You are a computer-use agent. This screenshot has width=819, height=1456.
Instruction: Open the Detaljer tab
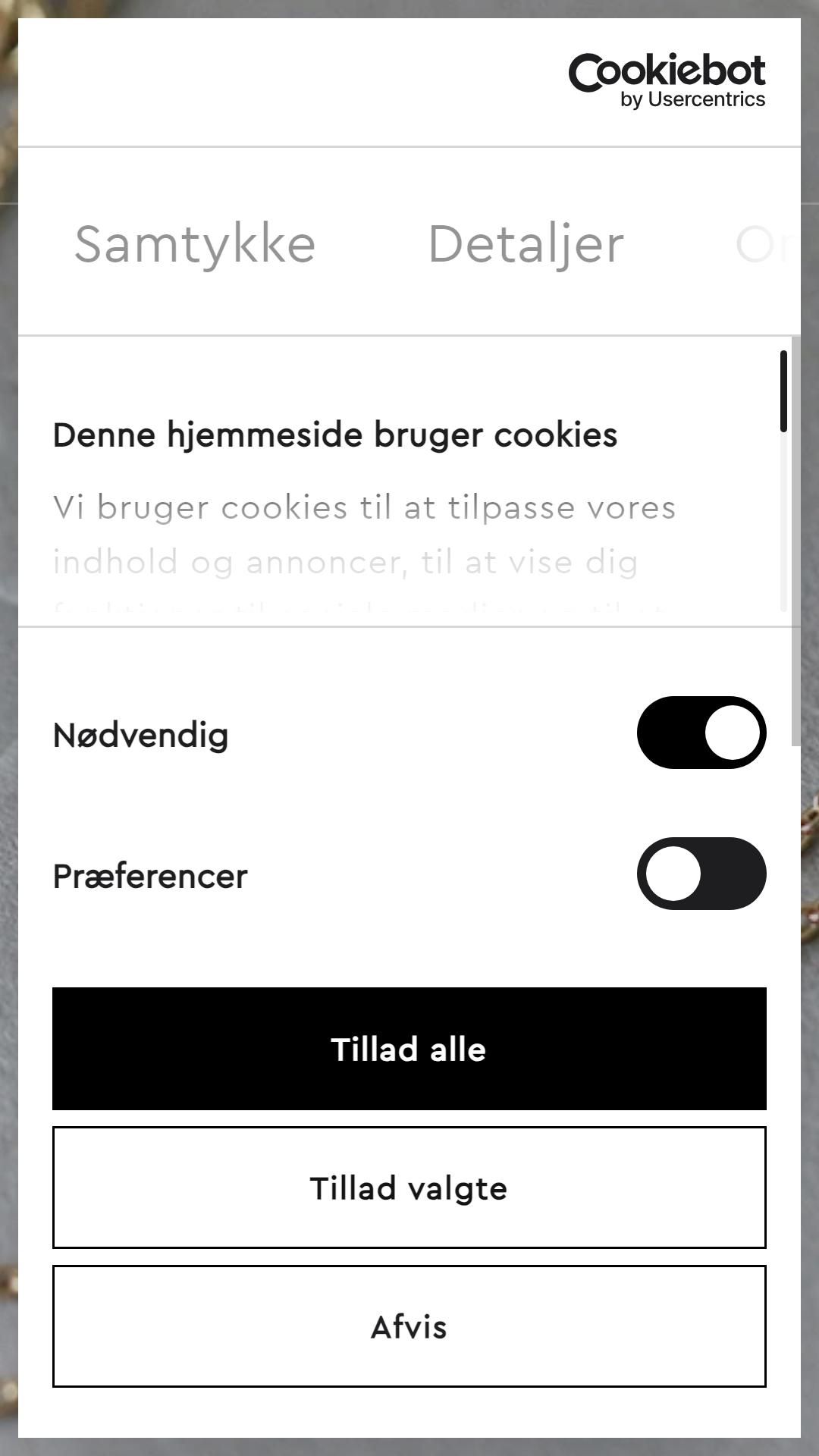point(526,244)
